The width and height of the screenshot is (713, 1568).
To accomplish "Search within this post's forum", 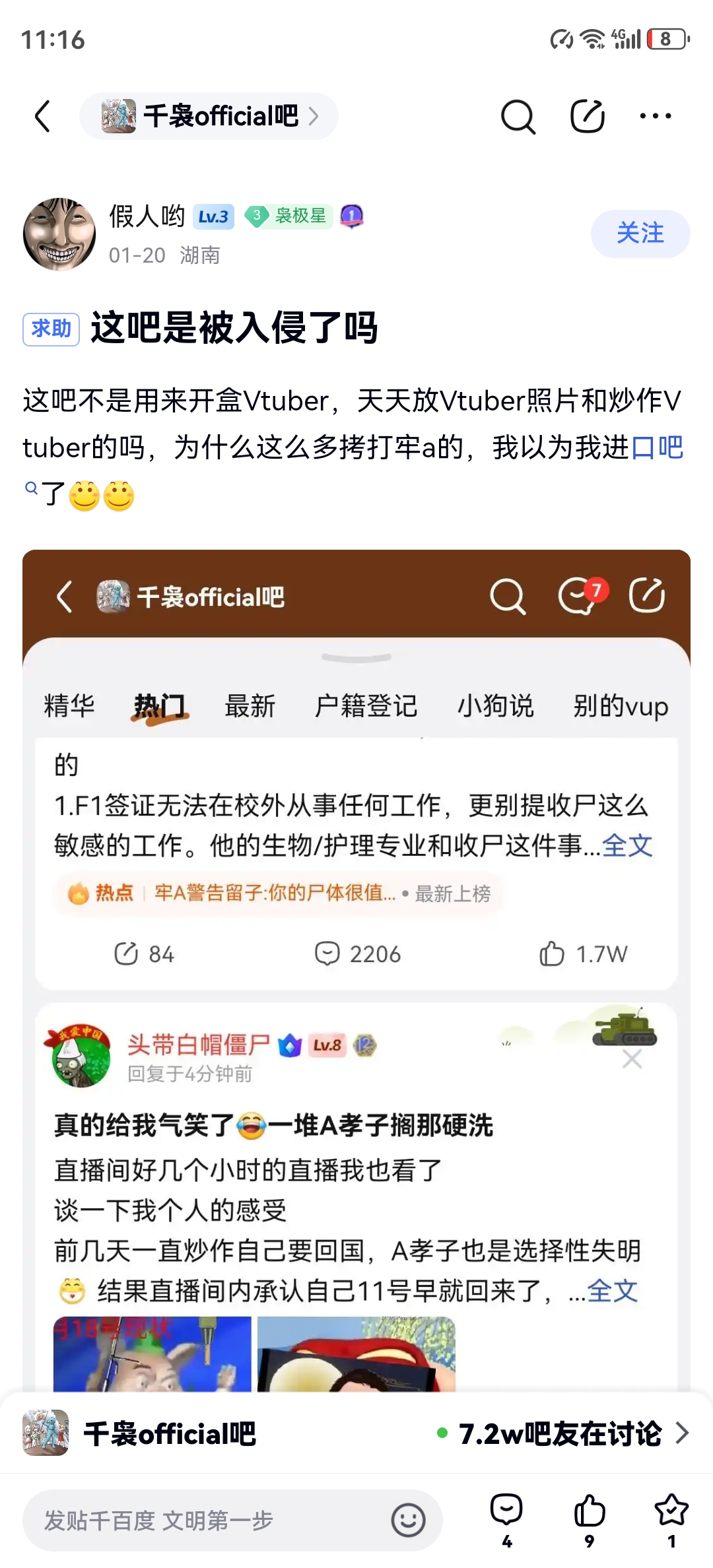I will coord(518,117).
